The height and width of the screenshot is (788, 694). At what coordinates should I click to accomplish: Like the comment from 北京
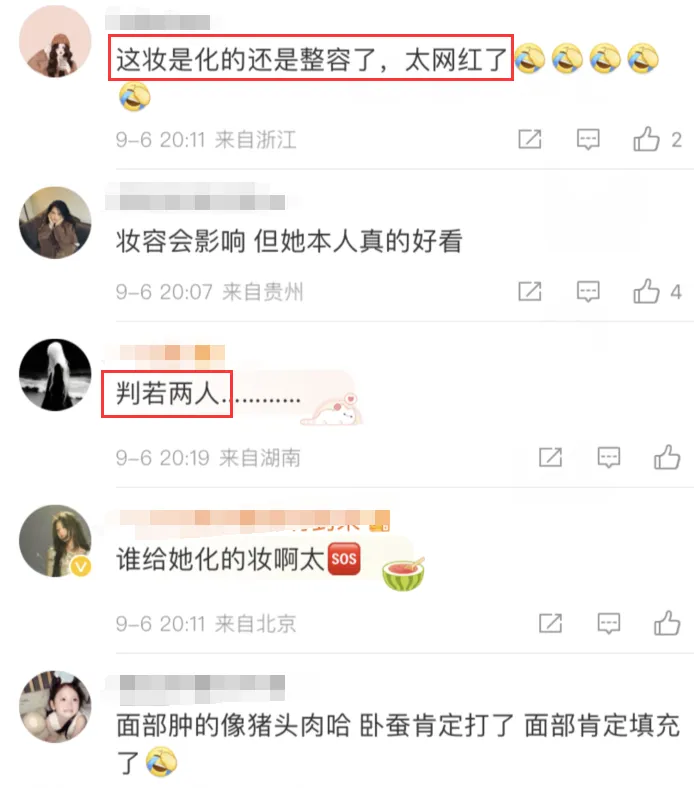point(667,623)
